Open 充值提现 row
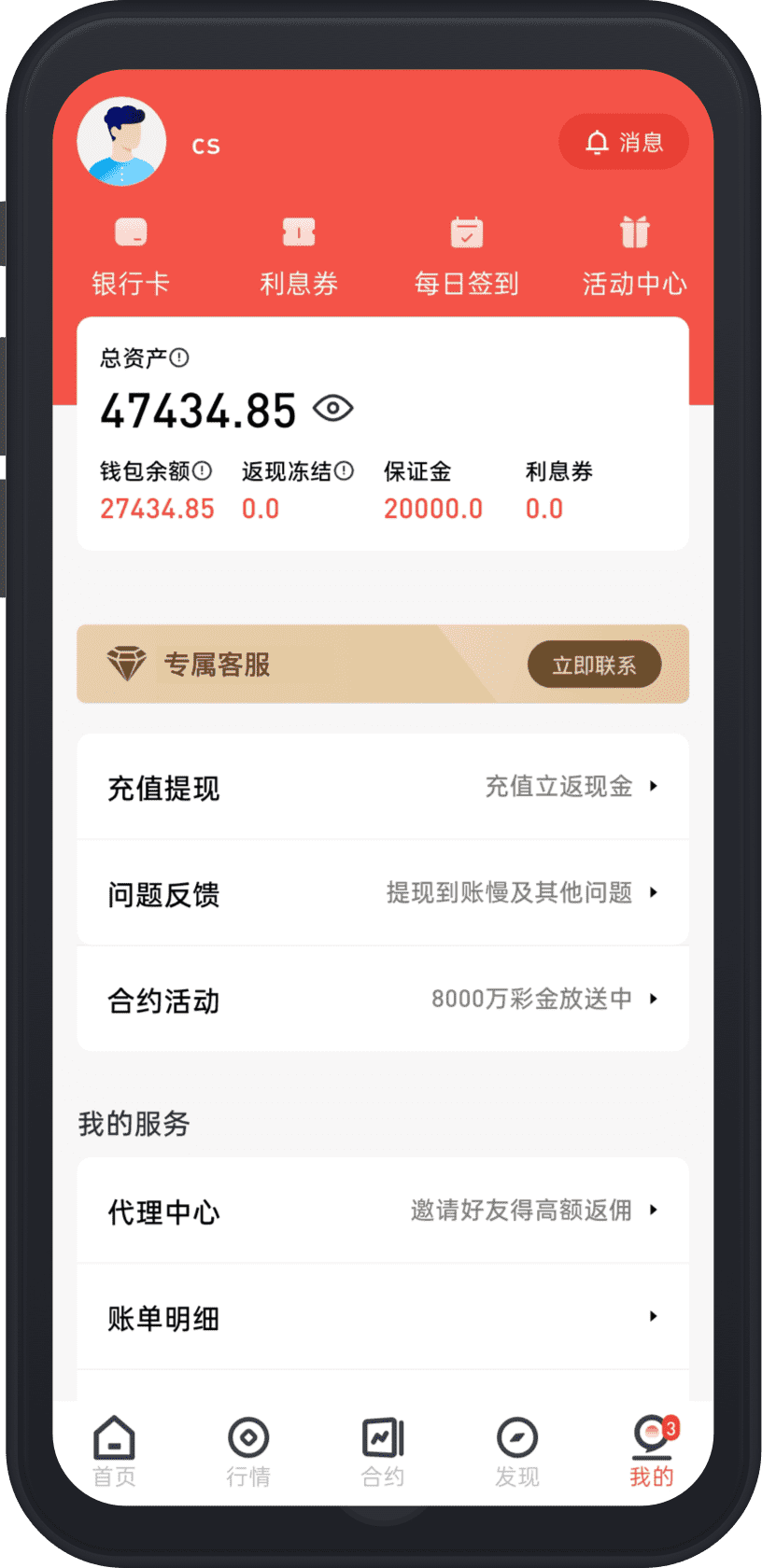Image resolution: width=762 pixels, height=1568 pixels. 383,787
